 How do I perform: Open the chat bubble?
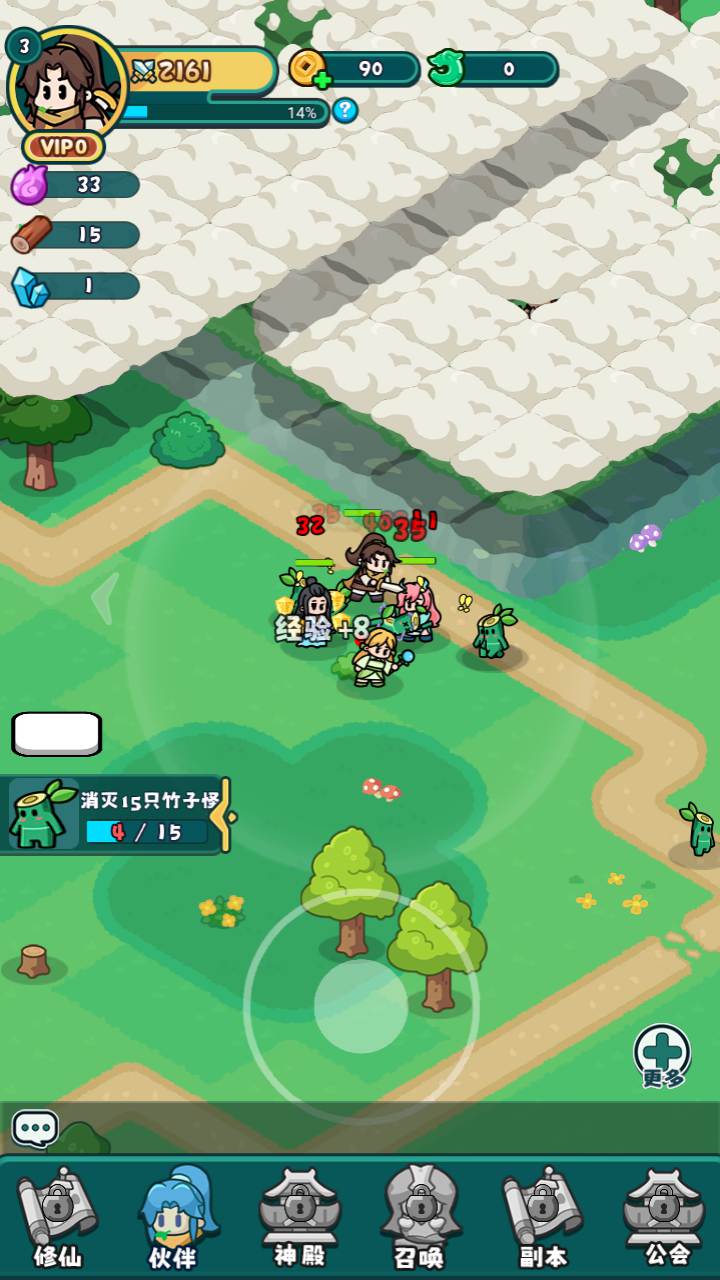(x=35, y=1129)
